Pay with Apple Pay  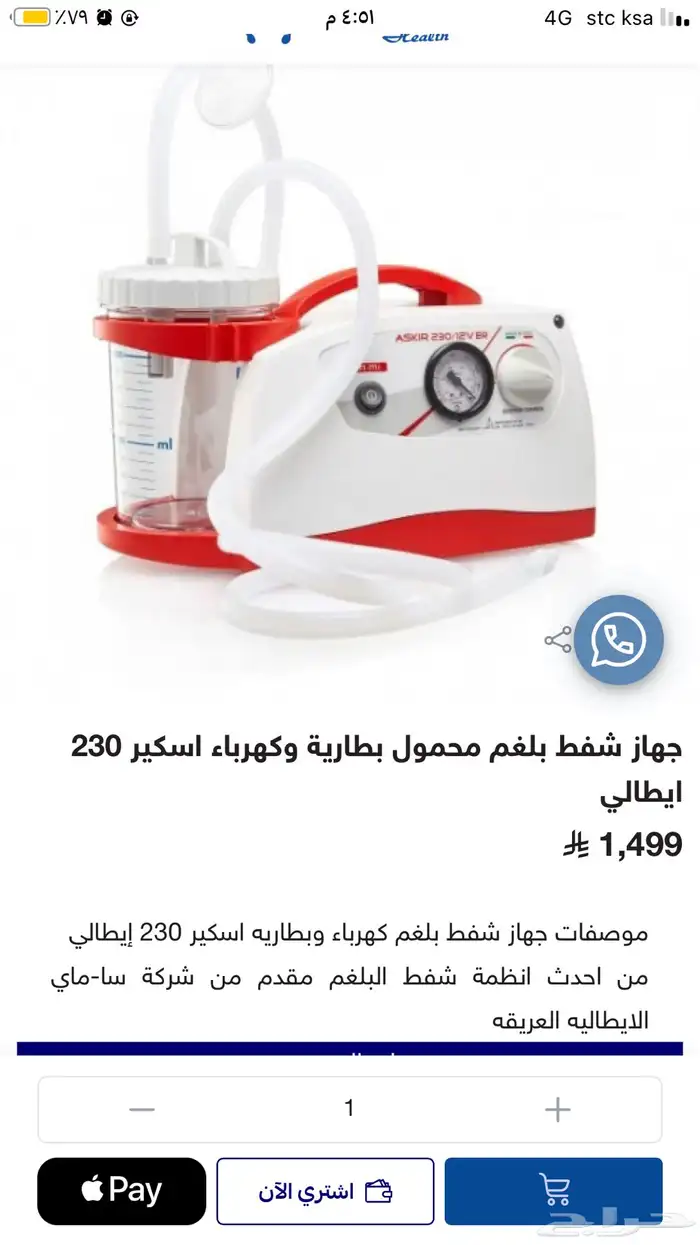(121, 1191)
